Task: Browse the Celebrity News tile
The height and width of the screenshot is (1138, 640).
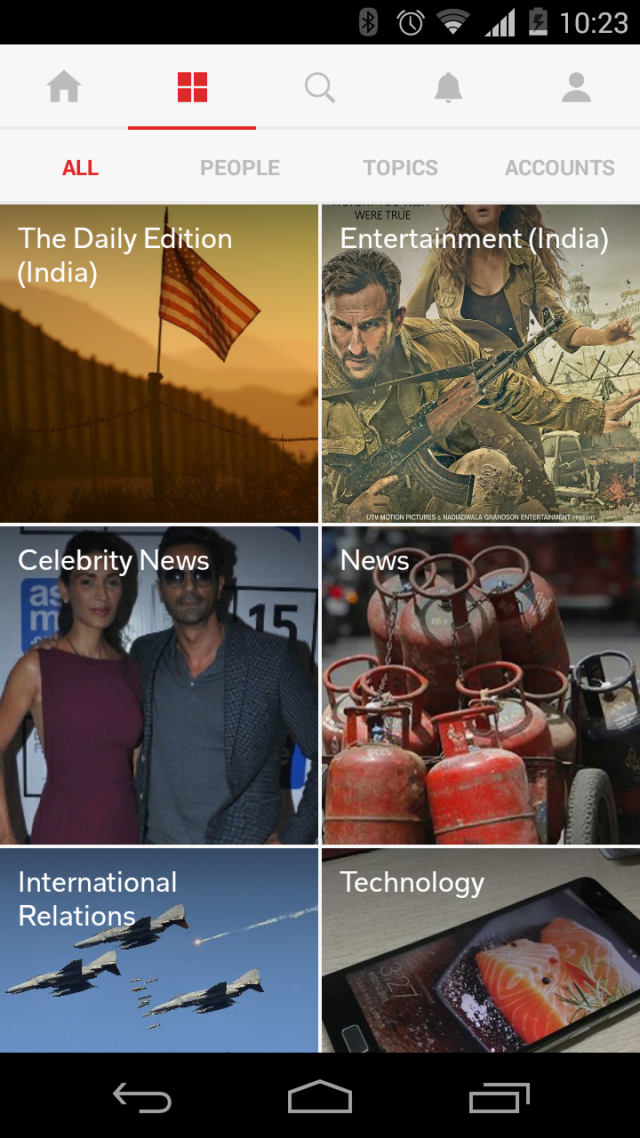Action: click(x=159, y=686)
